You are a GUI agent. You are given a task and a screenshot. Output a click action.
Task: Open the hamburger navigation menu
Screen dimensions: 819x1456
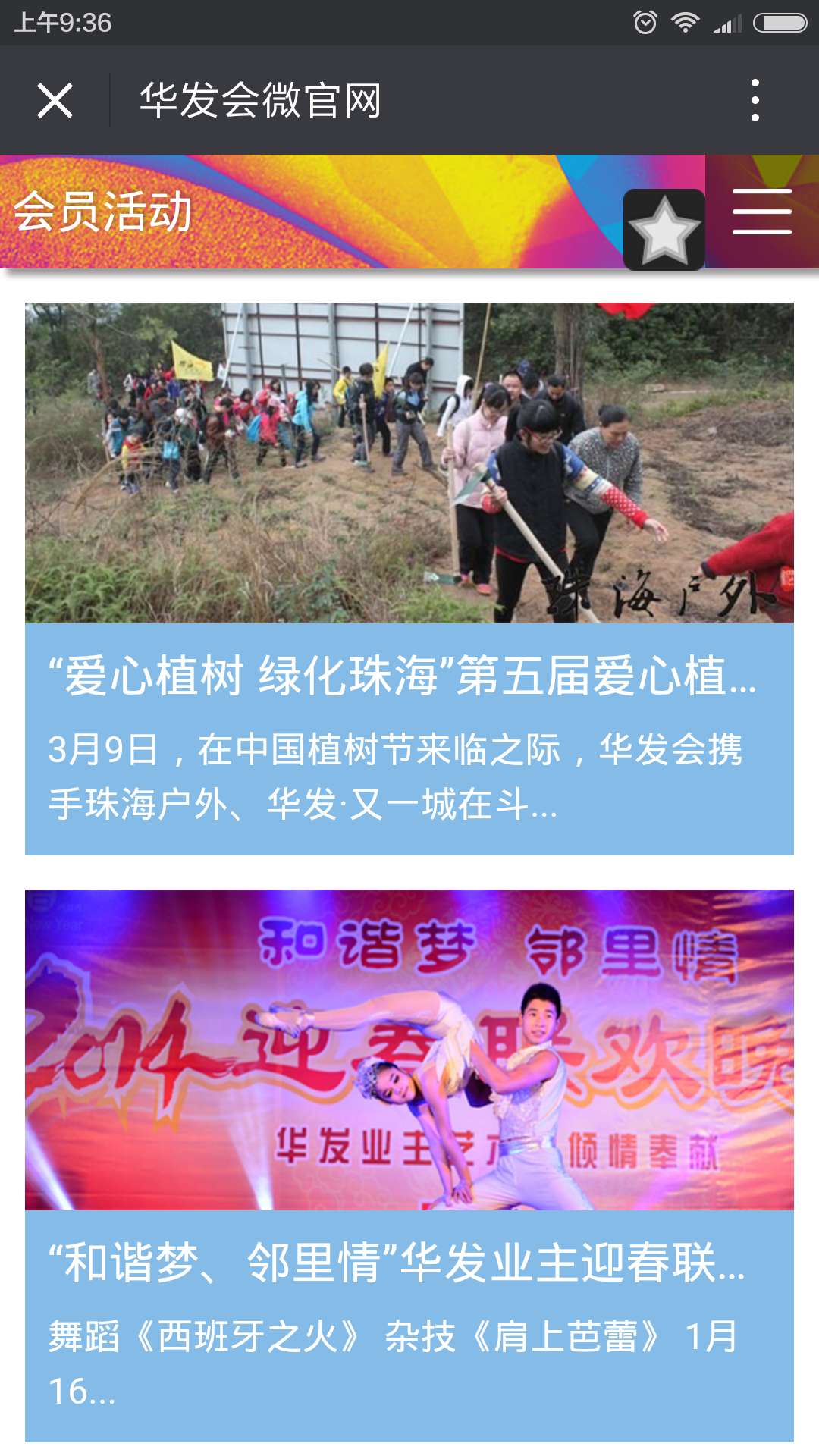tap(761, 212)
